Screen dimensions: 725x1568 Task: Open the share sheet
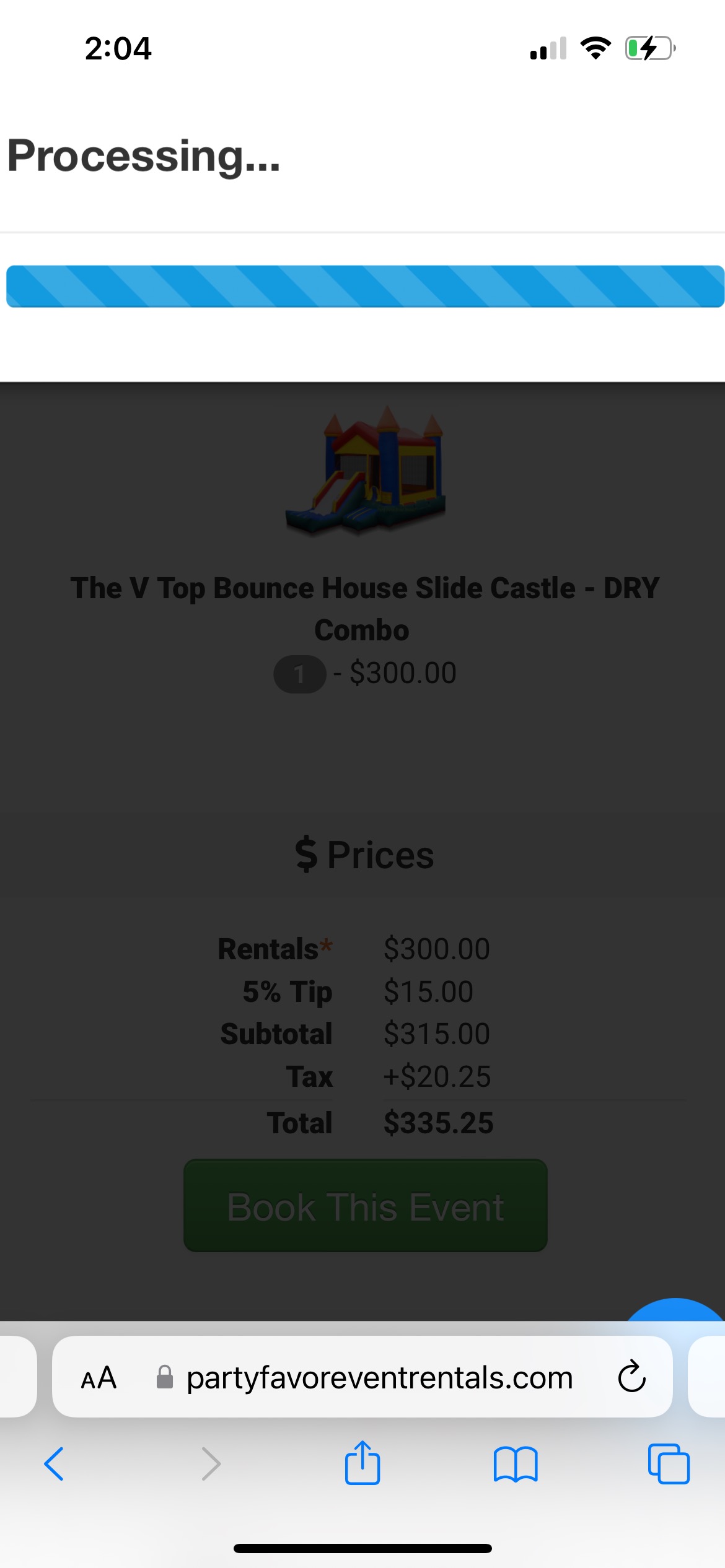coord(362,1464)
